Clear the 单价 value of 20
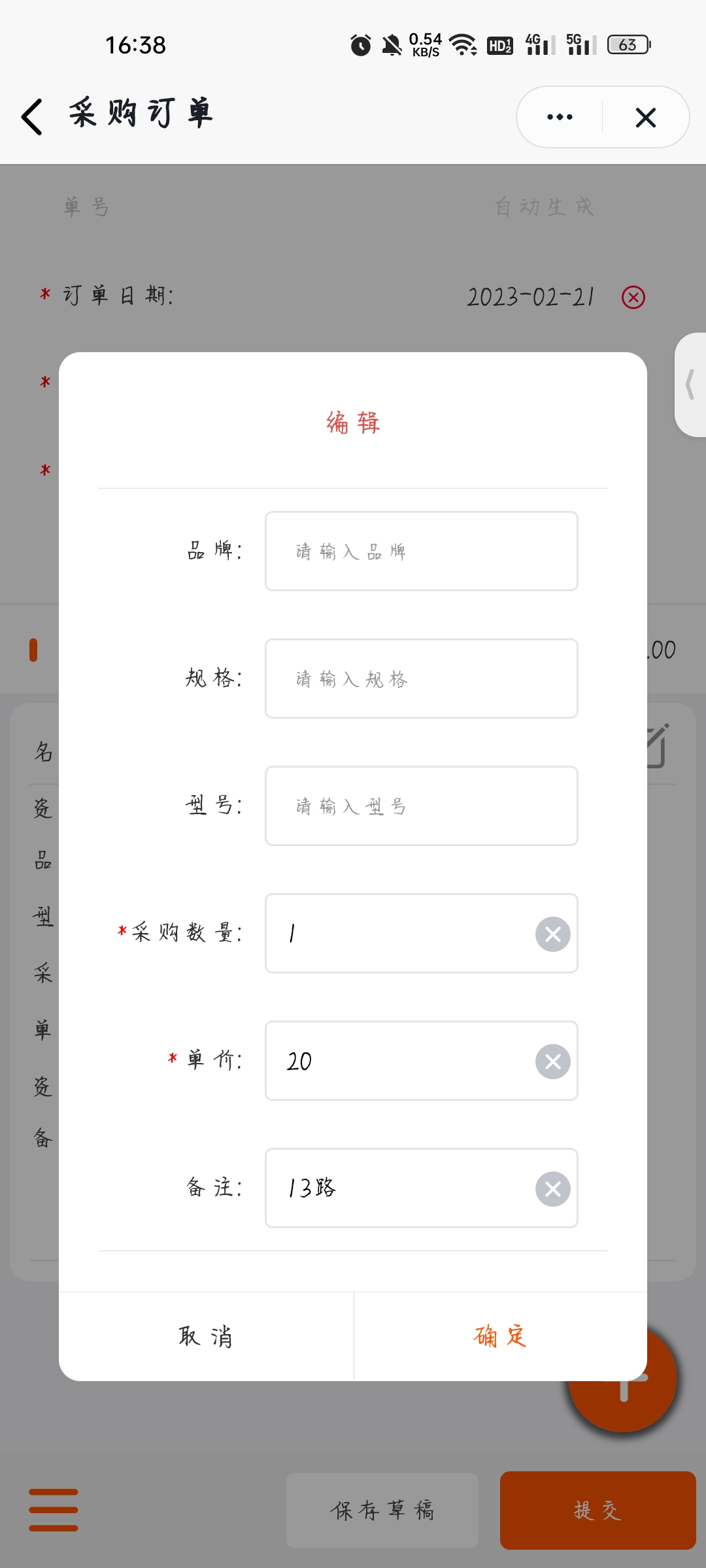This screenshot has width=706, height=1568. click(x=553, y=1062)
